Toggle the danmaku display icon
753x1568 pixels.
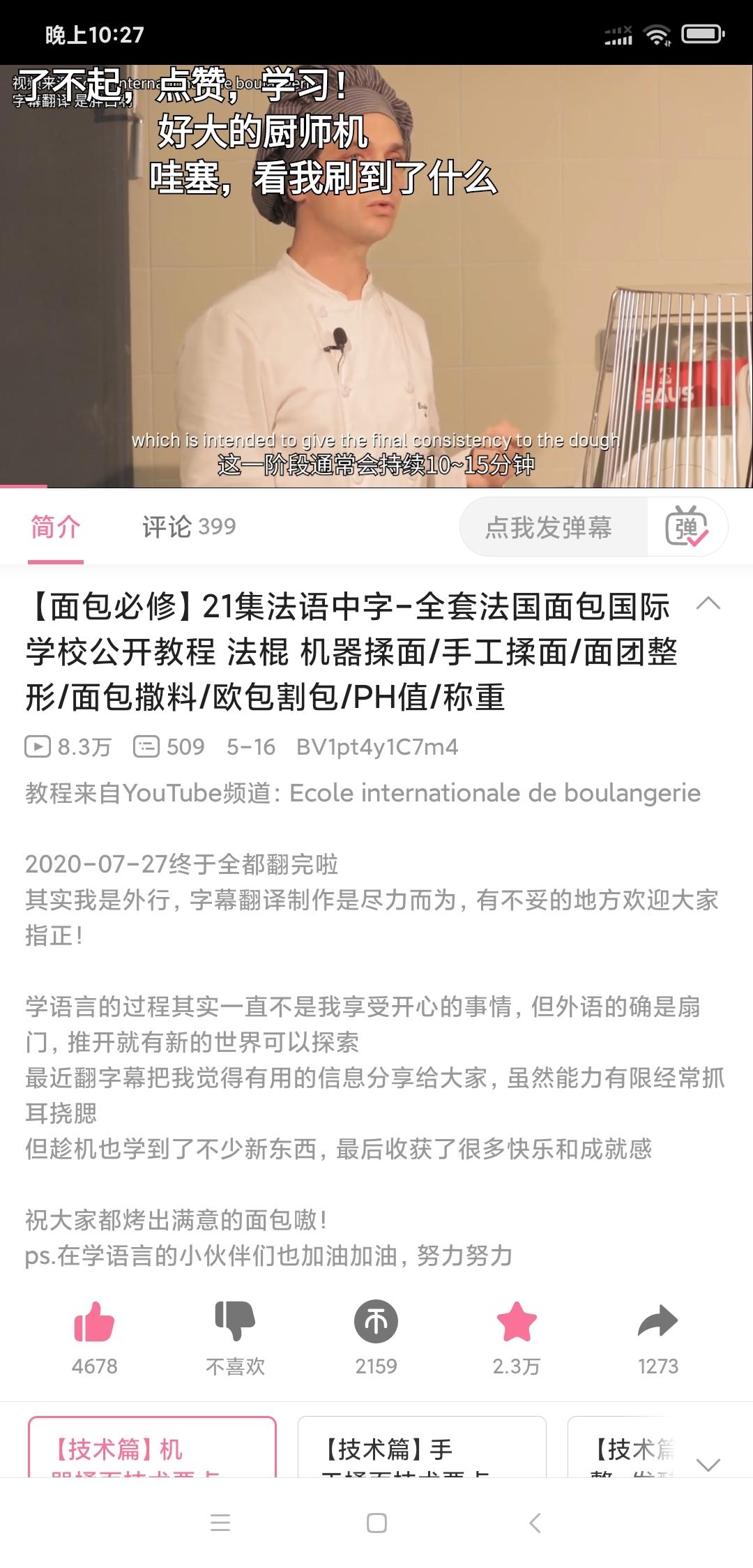click(687, 527)
